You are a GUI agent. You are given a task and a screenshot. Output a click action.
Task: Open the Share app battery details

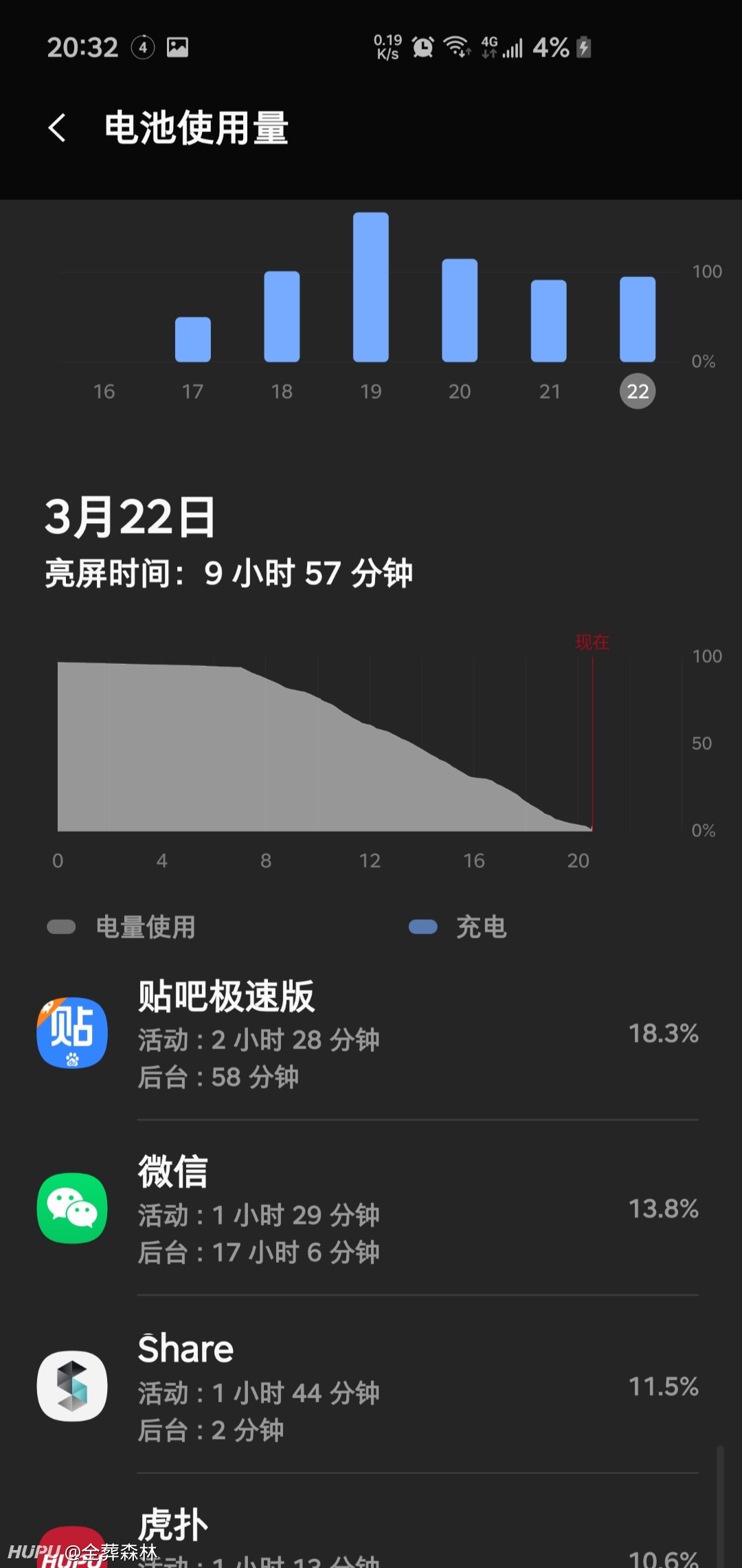368,1386
